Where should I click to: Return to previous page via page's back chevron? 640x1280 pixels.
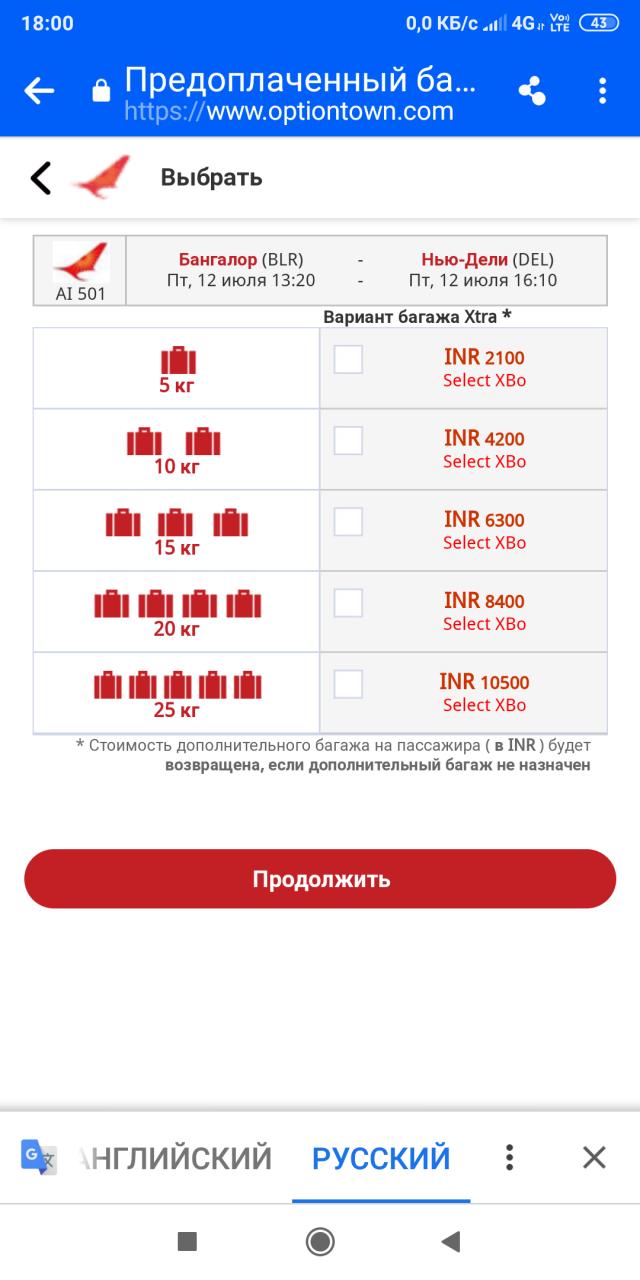pos(40,178)
